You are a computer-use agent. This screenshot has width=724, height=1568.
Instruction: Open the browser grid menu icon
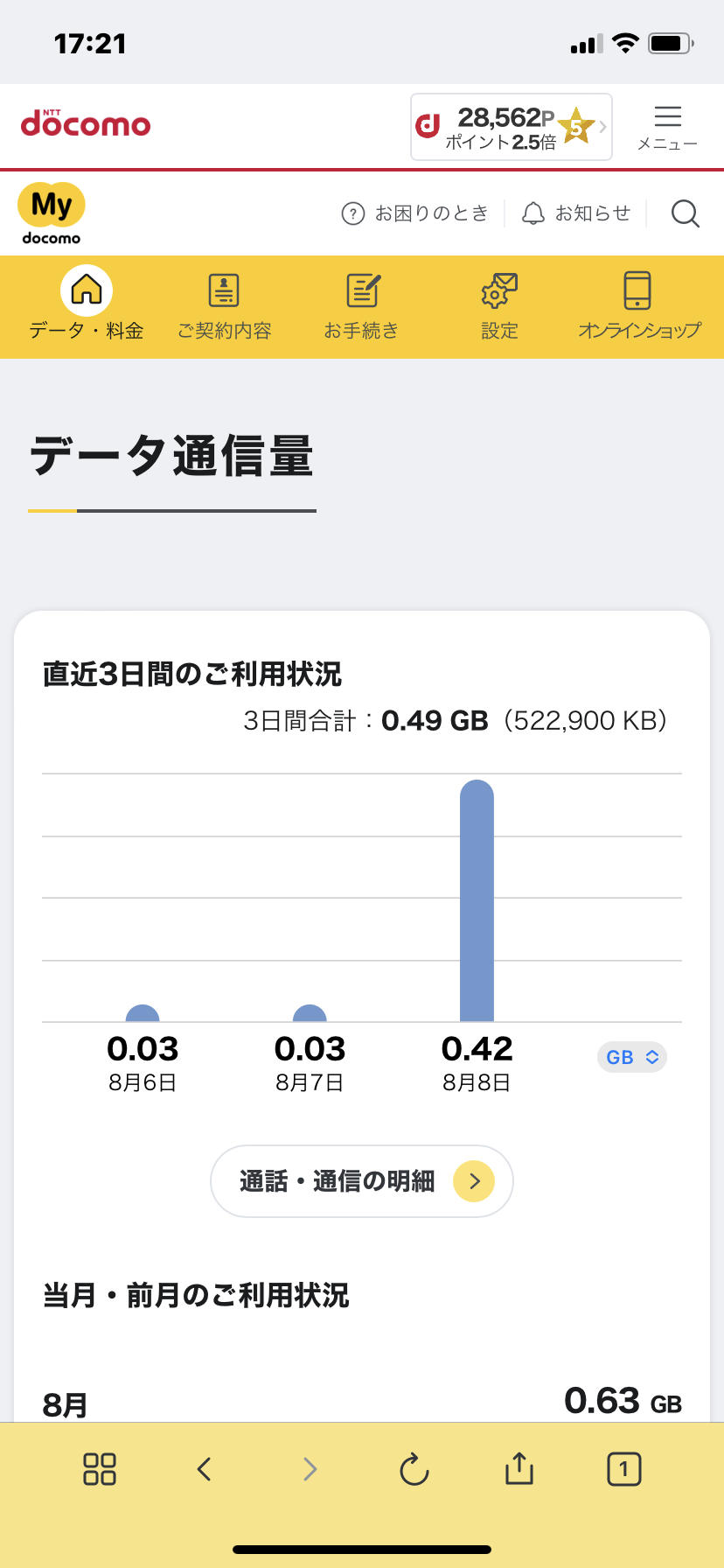click(x=99, y=1469)
